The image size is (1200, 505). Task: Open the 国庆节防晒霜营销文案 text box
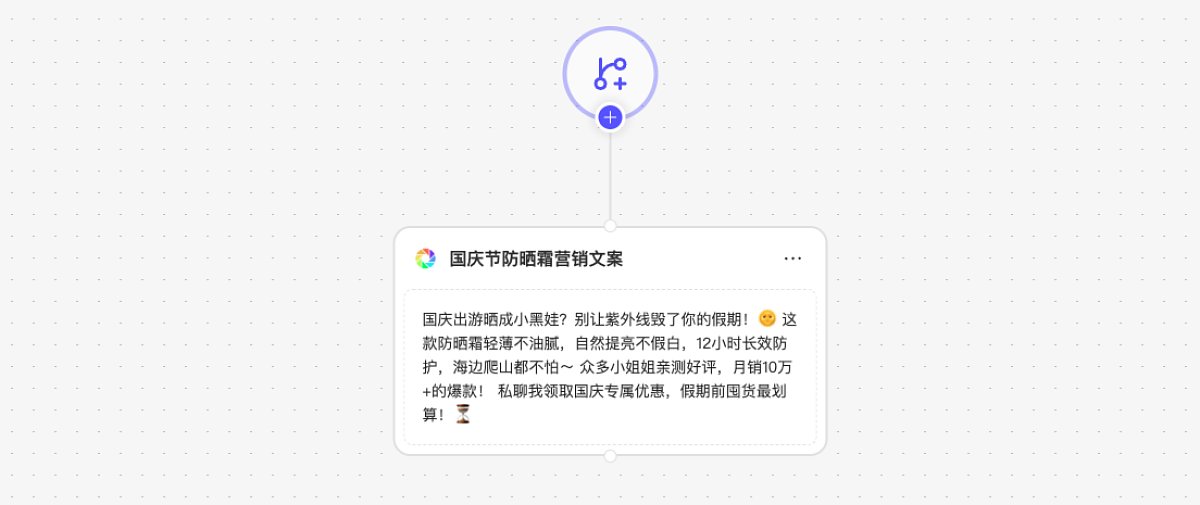pos(610,367)
